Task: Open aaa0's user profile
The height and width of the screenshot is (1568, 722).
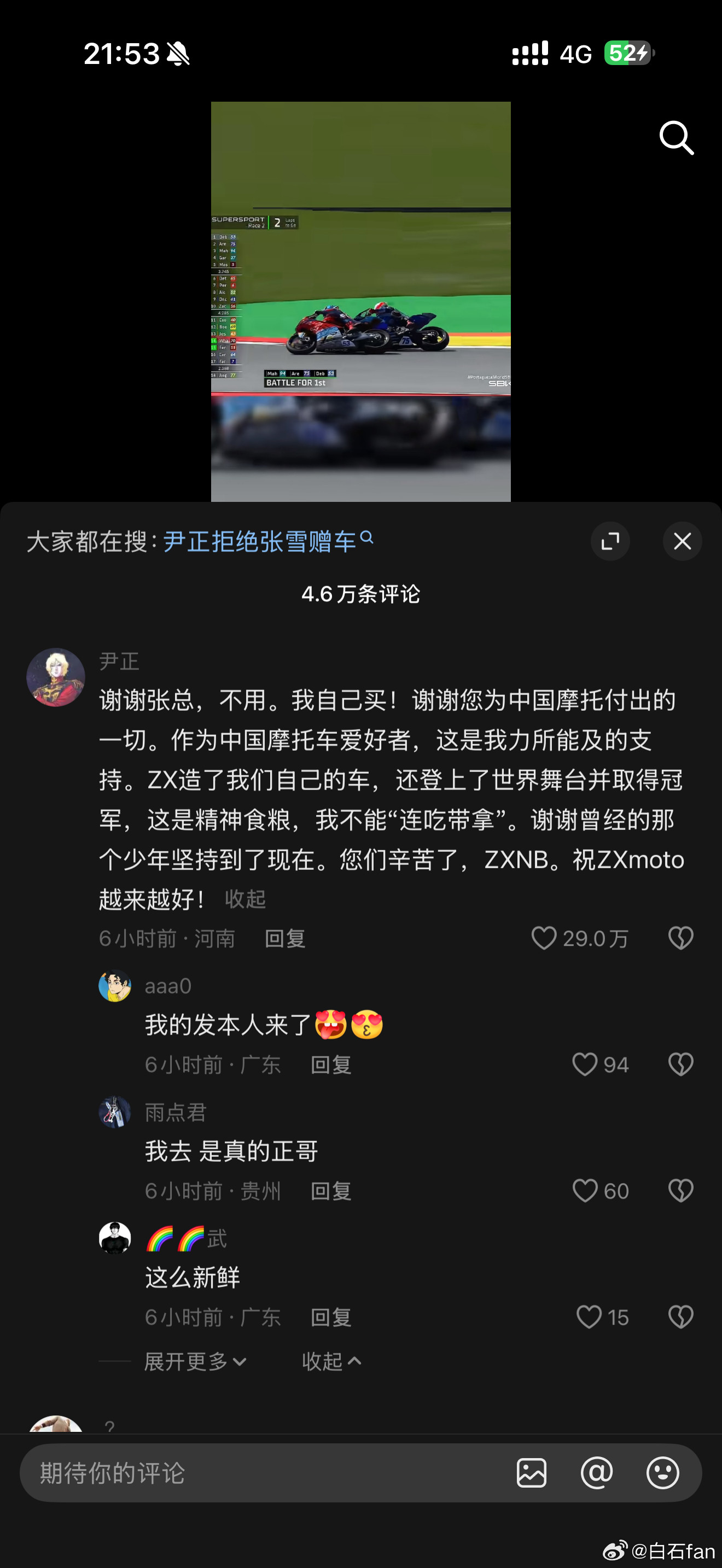Action: coord(115,986)
